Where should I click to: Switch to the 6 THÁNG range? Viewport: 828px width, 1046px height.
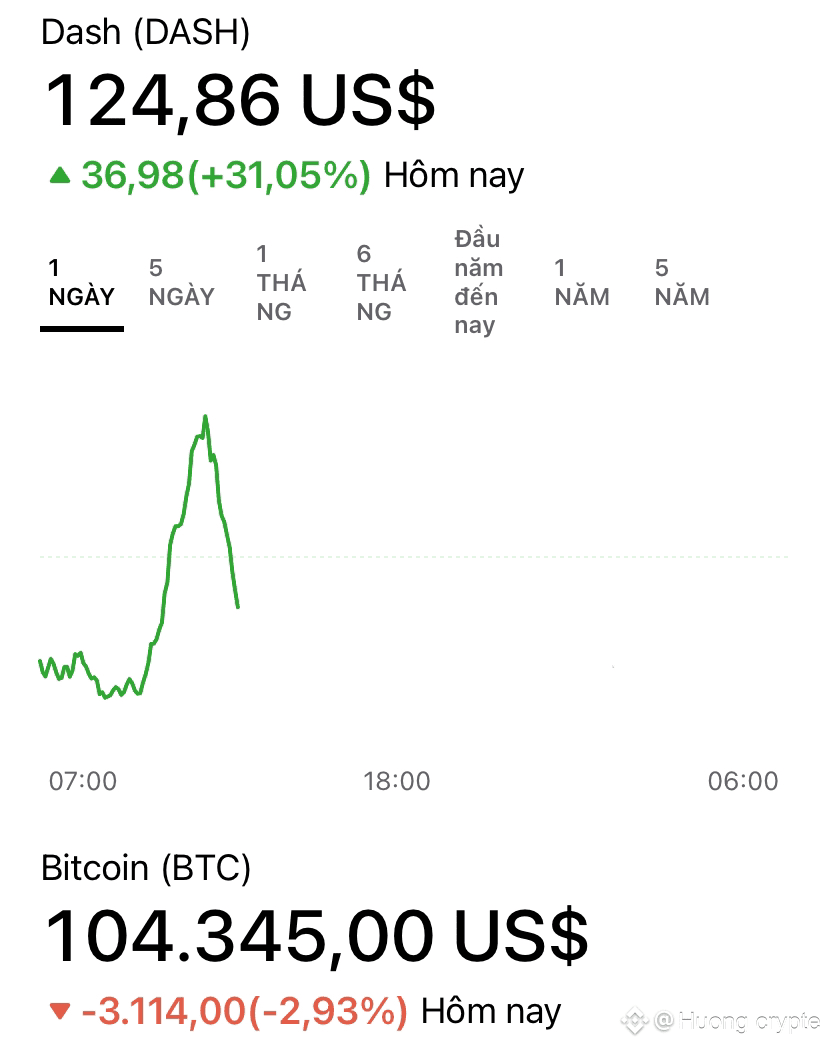click(381, 283)
